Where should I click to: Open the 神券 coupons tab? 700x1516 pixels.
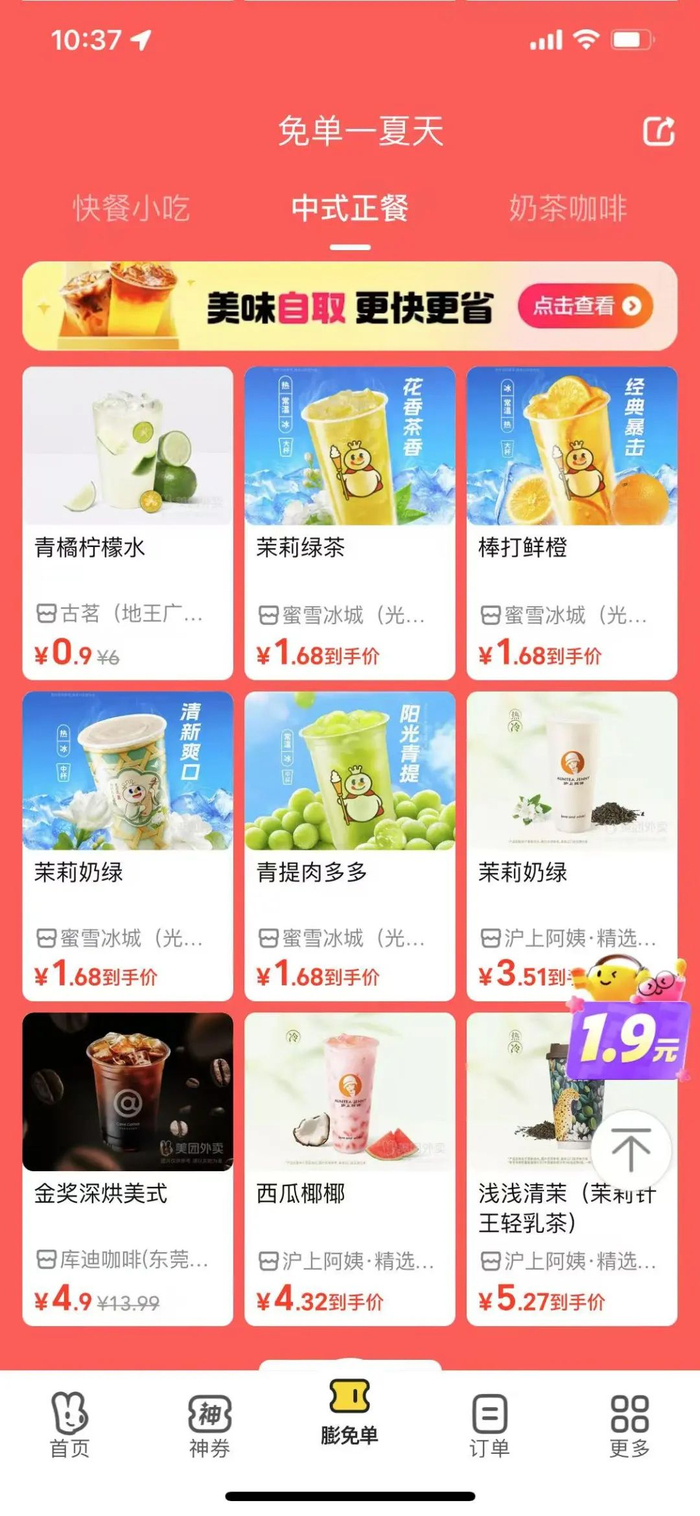210,1425
